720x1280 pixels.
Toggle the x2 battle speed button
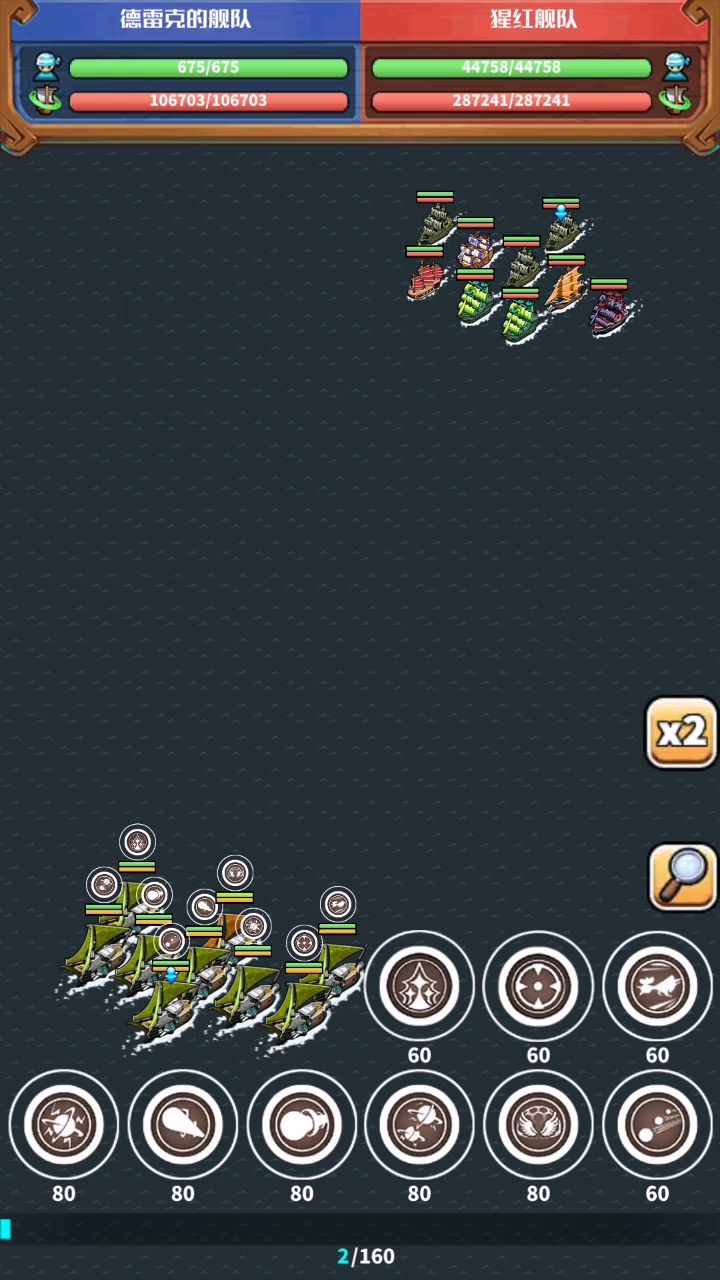click(681, 733)
